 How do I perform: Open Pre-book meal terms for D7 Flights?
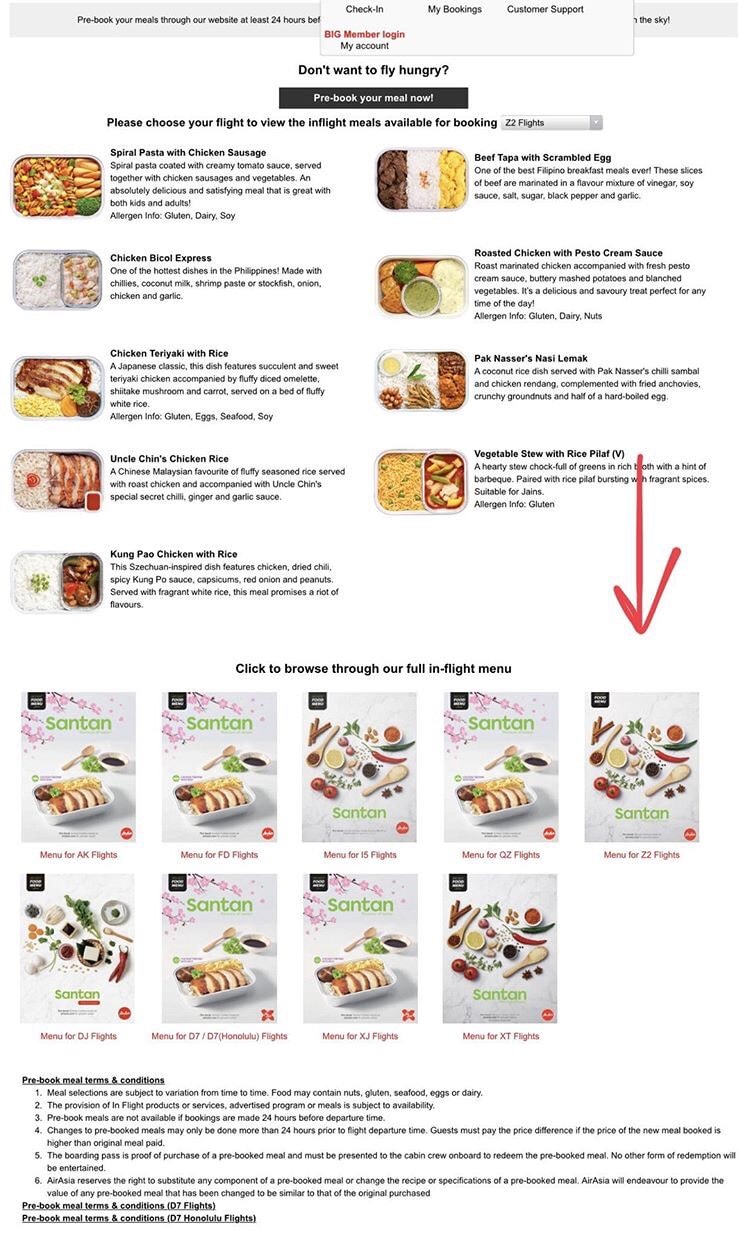(118, 1206)
